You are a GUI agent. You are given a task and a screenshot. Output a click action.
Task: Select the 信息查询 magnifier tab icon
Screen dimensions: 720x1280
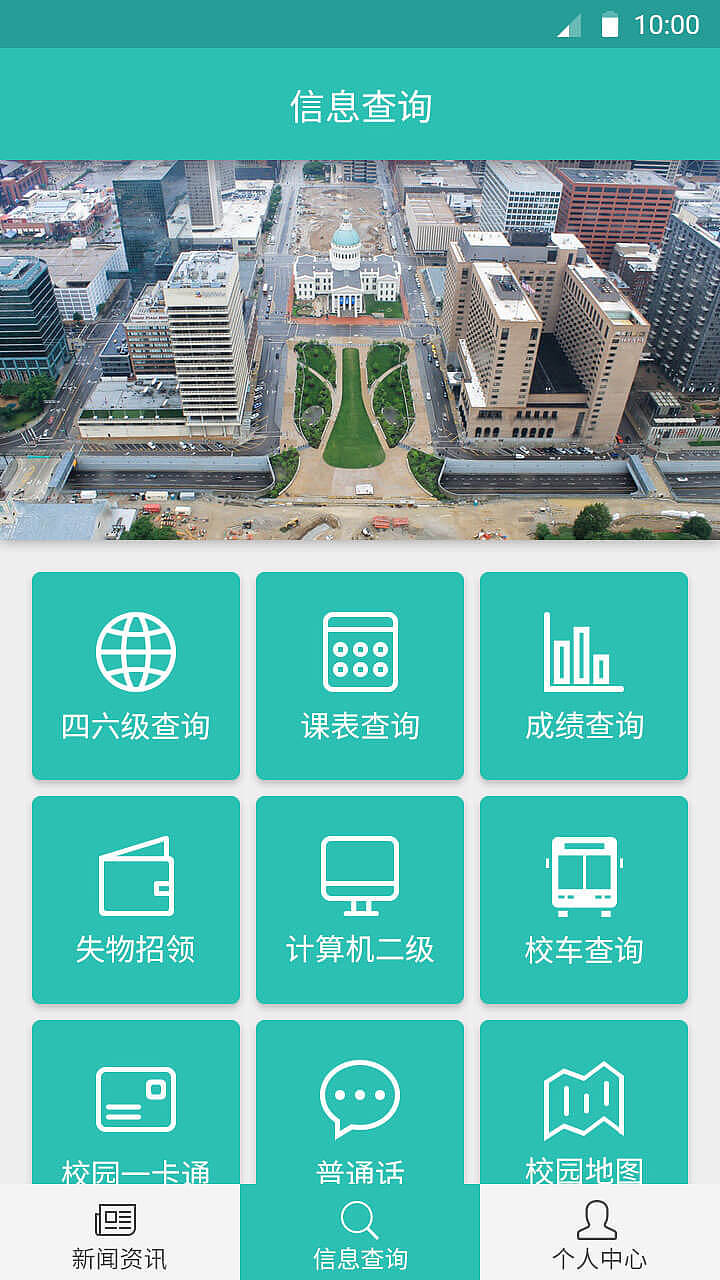pos(359,1220)
